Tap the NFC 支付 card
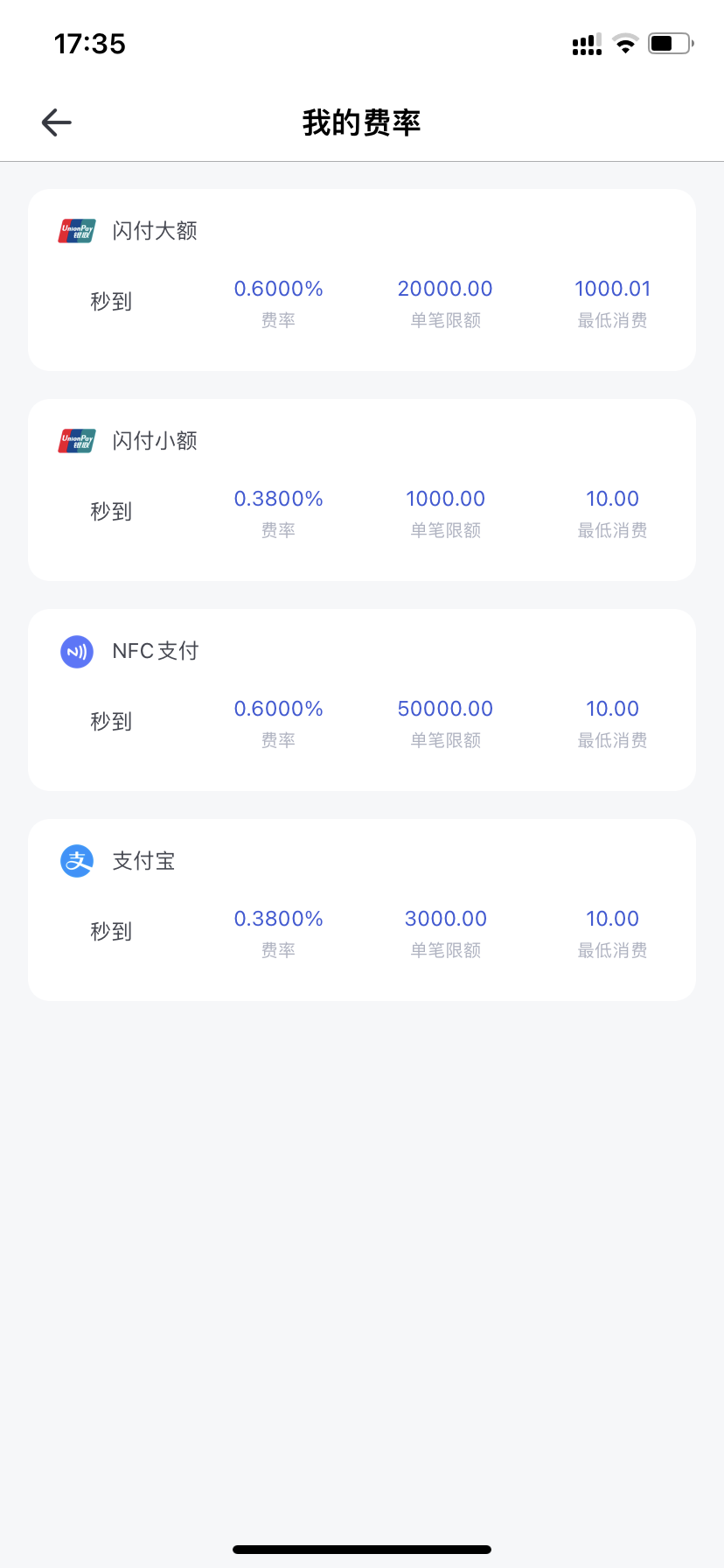The image size is (724, 1568). [362, 699]
